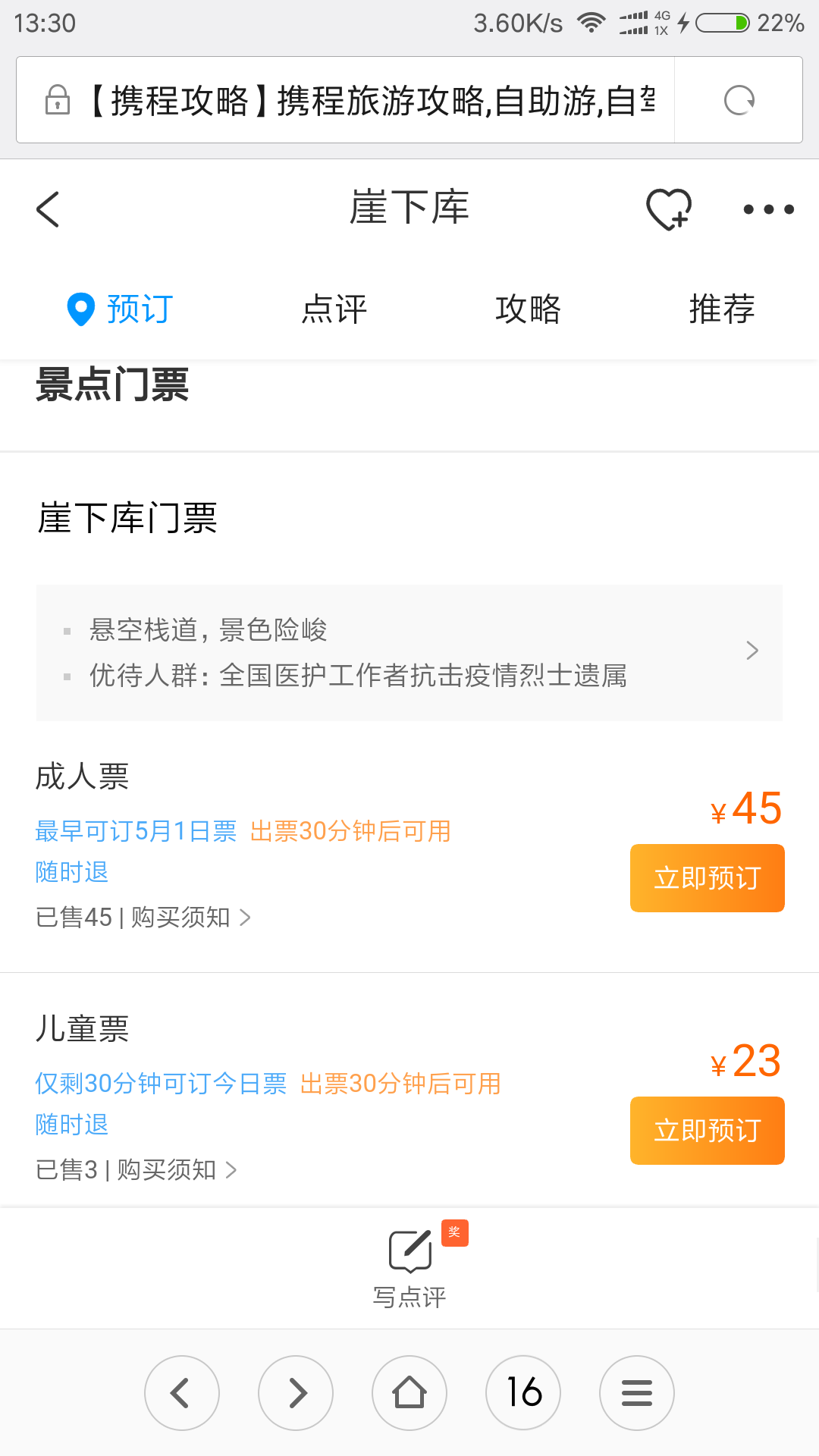Book the 儿童票 with 立即预订

tap(707, 1131)
